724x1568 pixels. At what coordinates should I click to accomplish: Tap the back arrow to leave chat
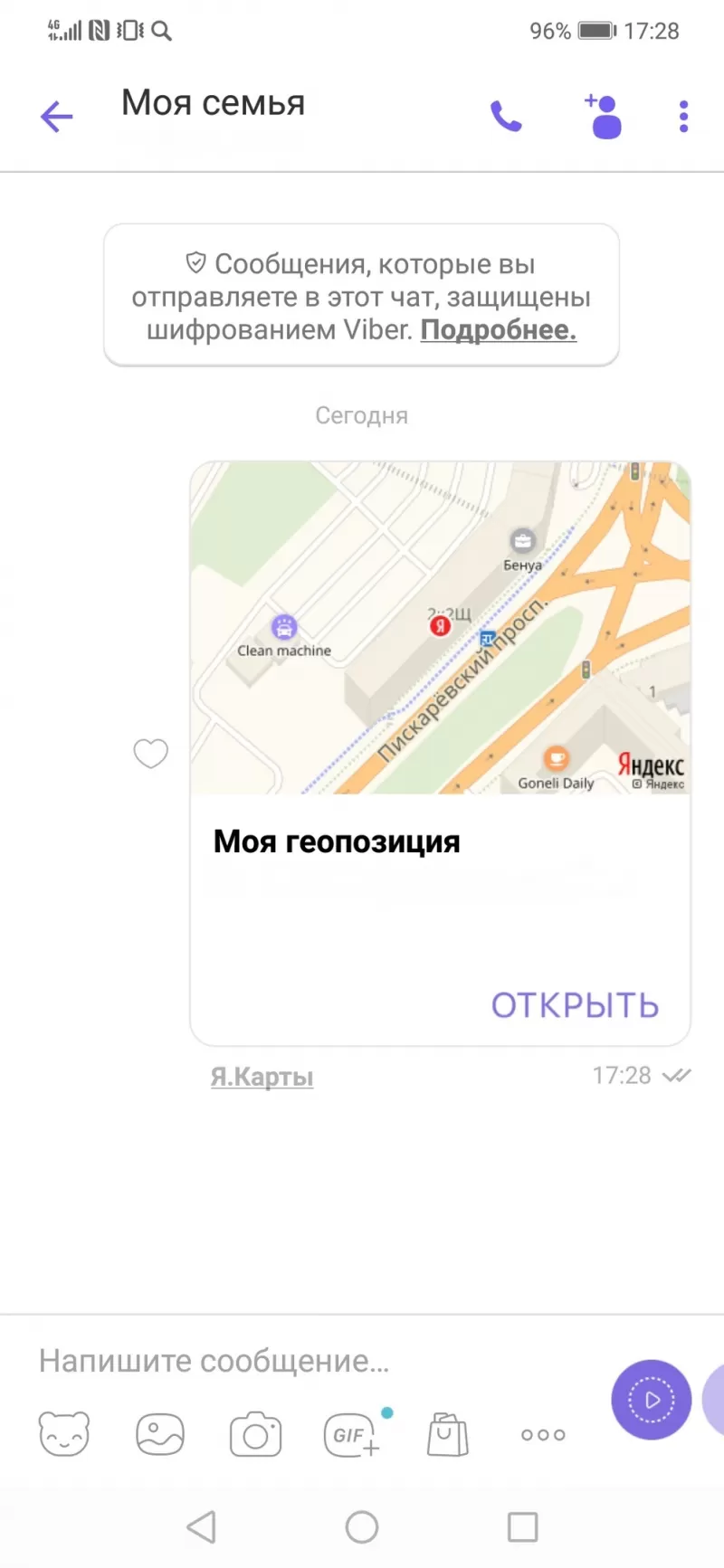click(x=56, y=116)
